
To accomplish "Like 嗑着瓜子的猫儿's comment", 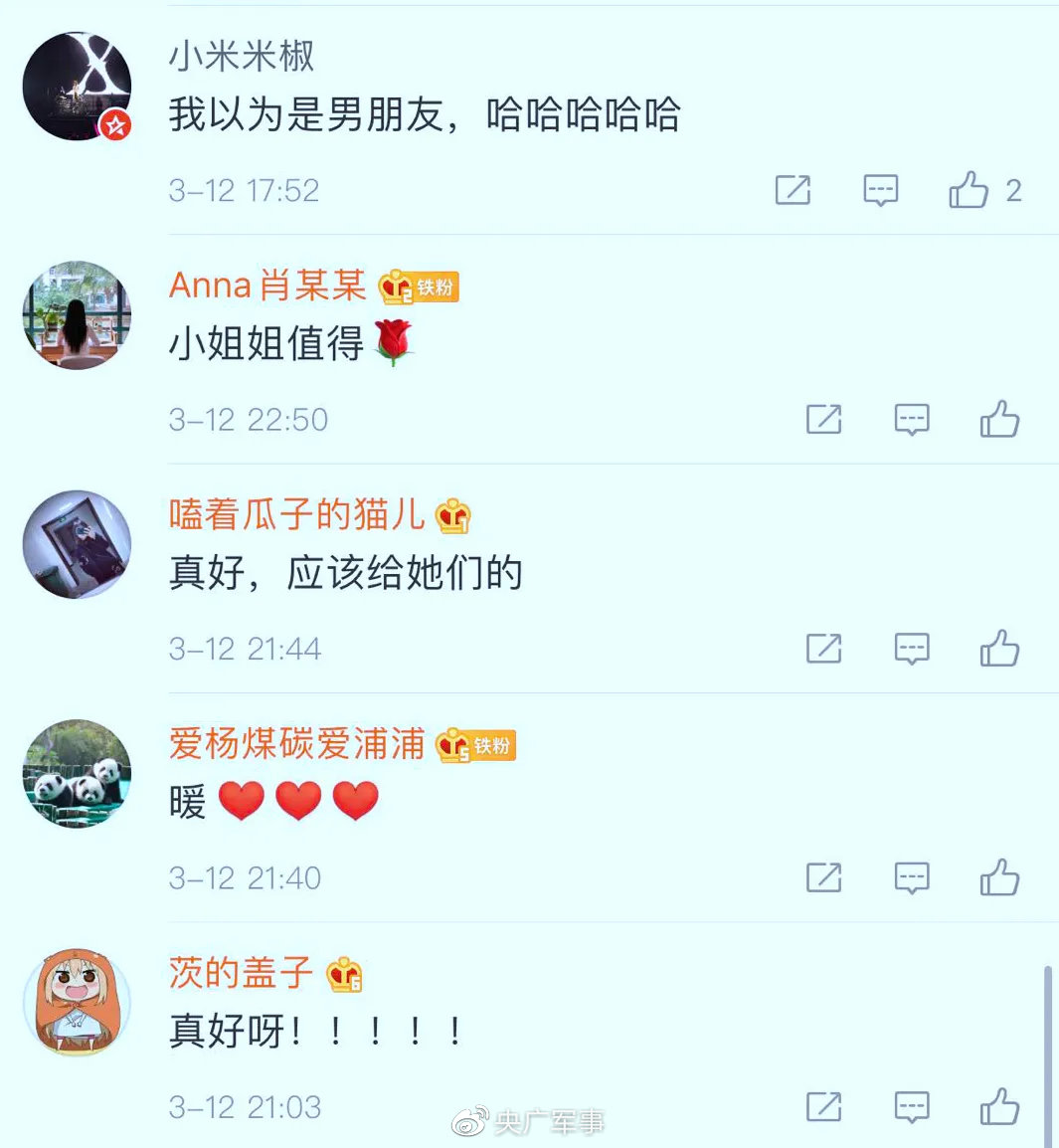I will (x=999, y=649).
